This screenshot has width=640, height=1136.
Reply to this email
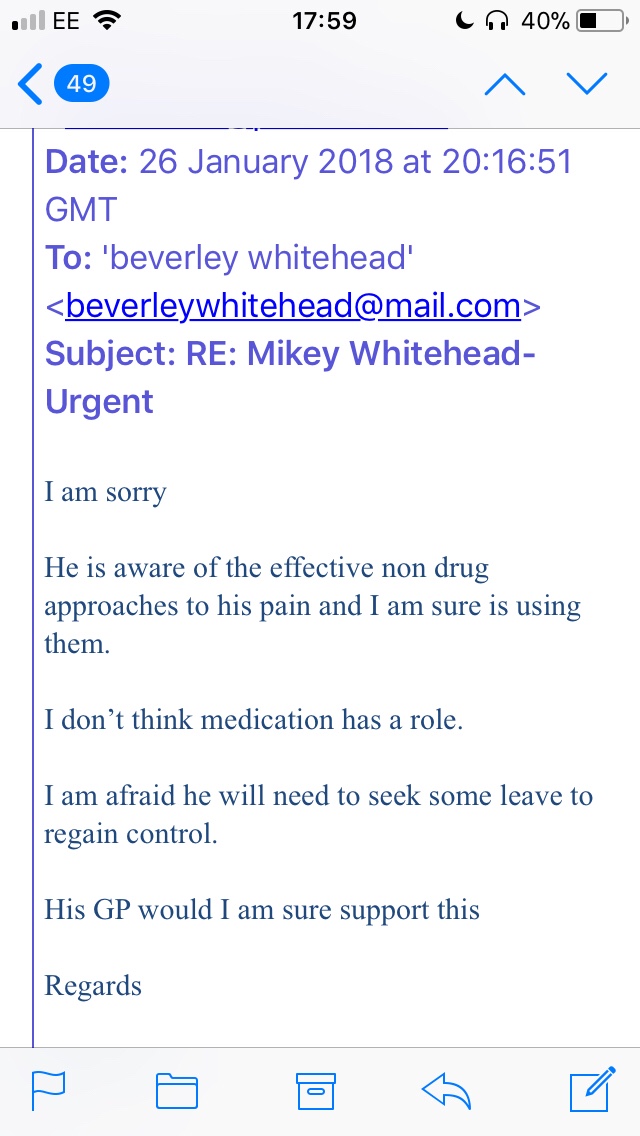[x=447, y=1090]
